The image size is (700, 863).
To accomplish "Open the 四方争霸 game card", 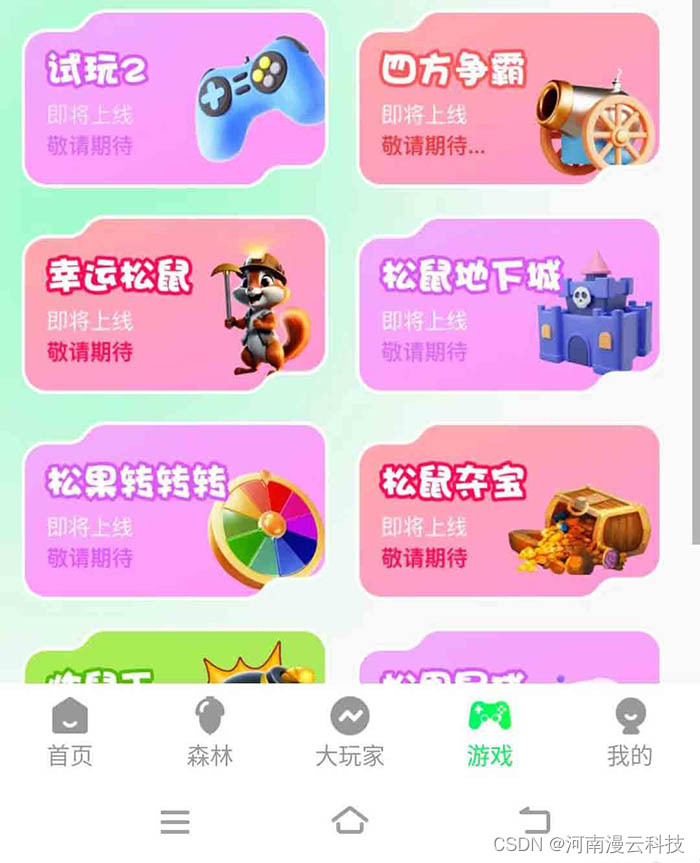I will coord(509,99).
